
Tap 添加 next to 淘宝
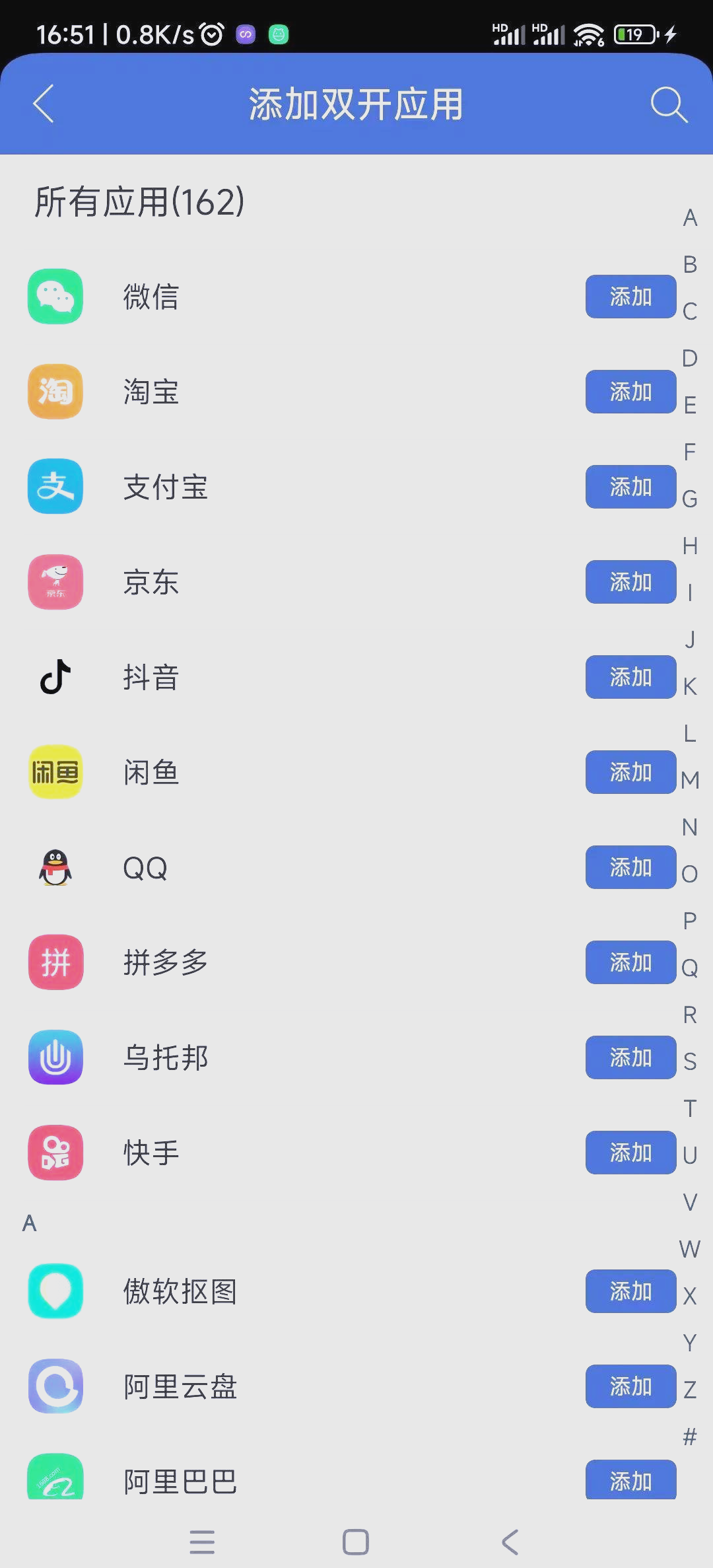(630, 392)
